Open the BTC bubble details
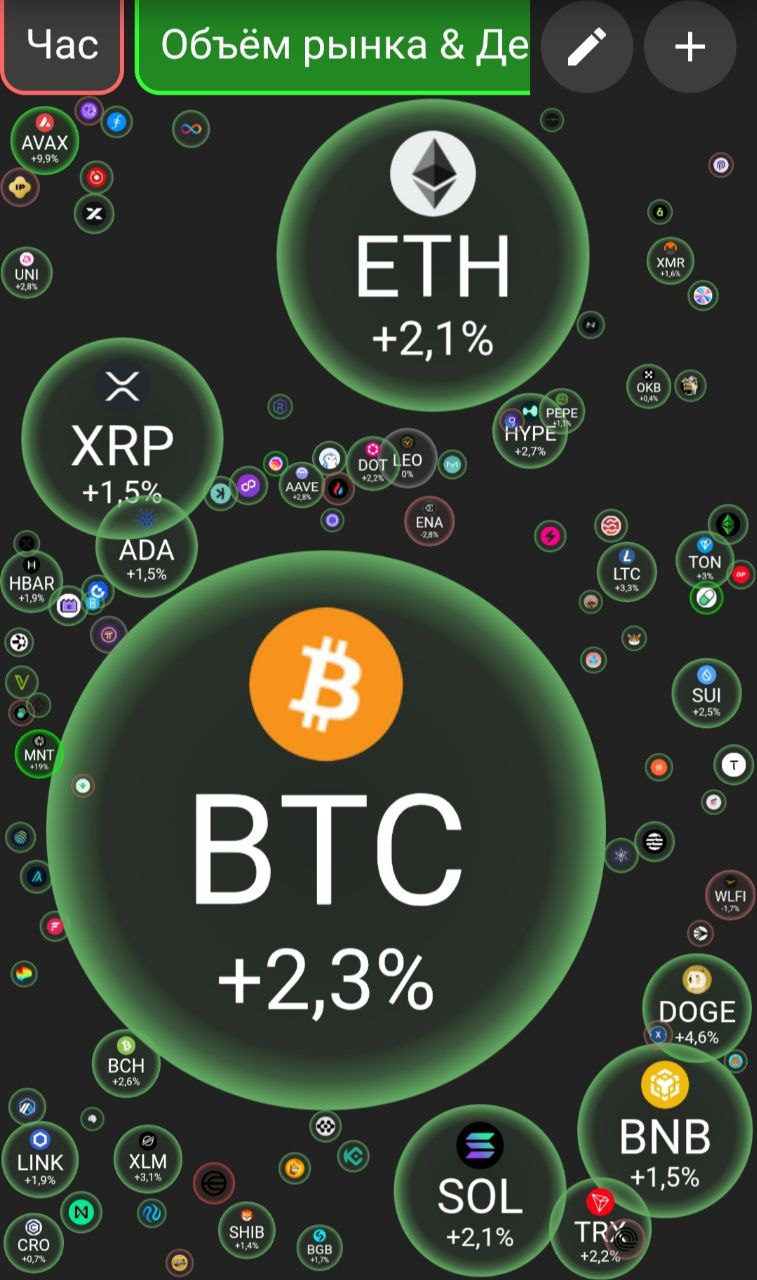 pos(326,830)
